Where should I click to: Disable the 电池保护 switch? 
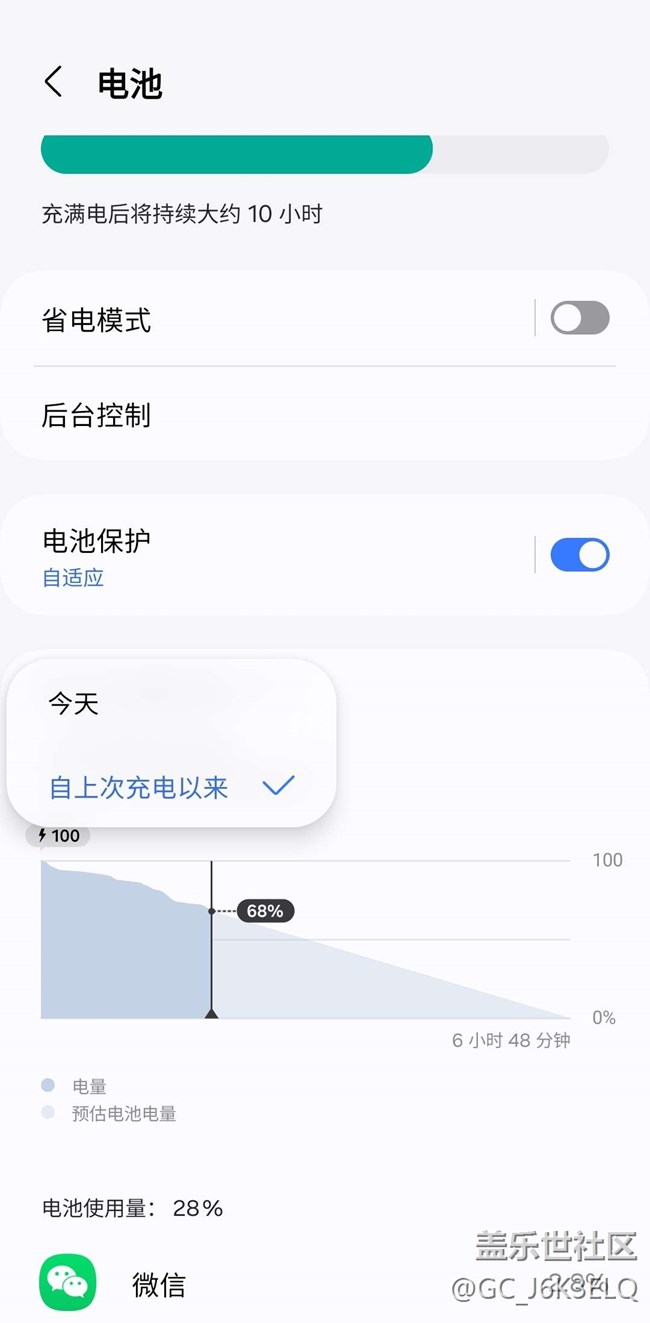pyautogui.click(x=580, y=554)
